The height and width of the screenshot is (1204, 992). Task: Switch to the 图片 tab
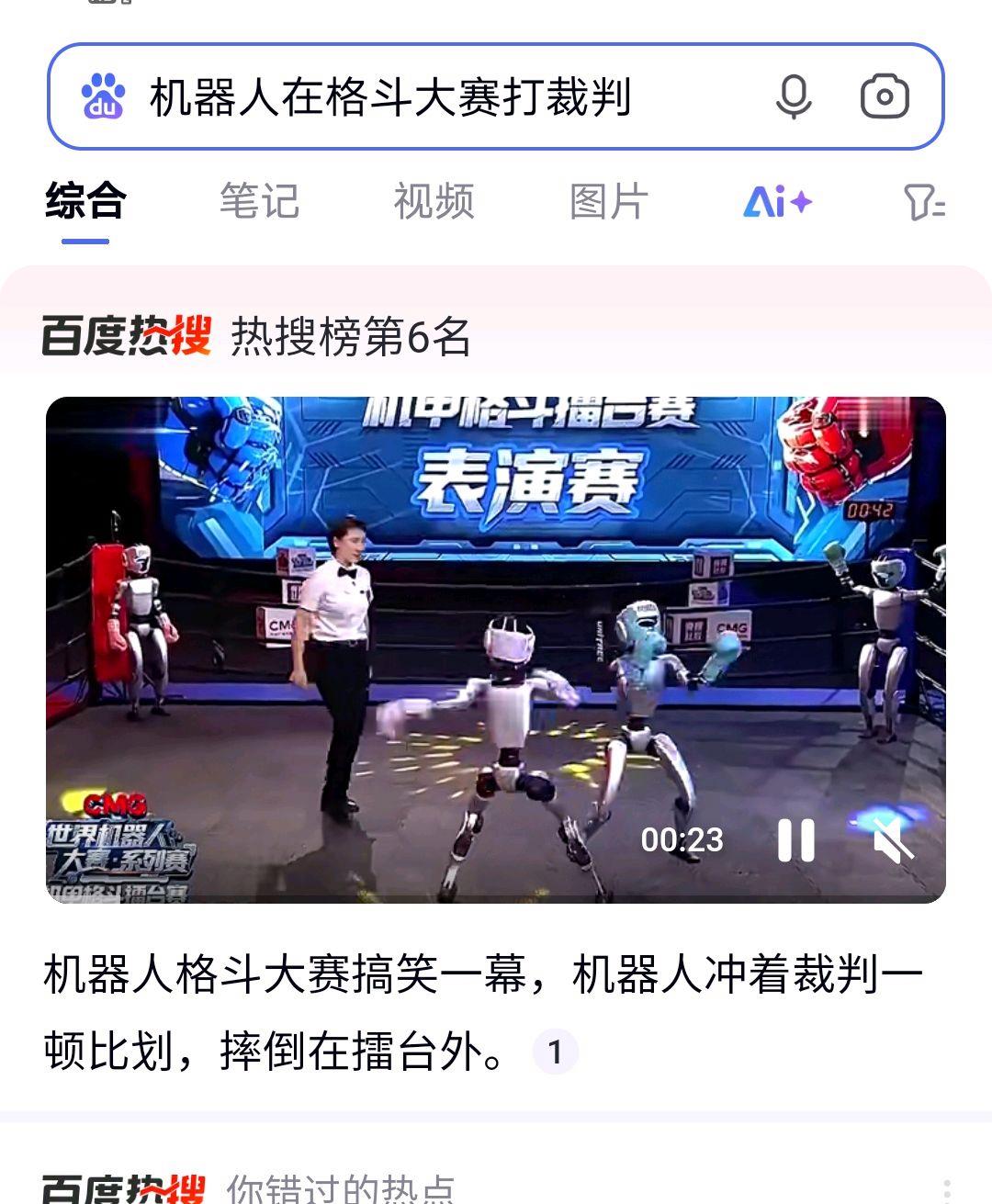coord(608,201)
